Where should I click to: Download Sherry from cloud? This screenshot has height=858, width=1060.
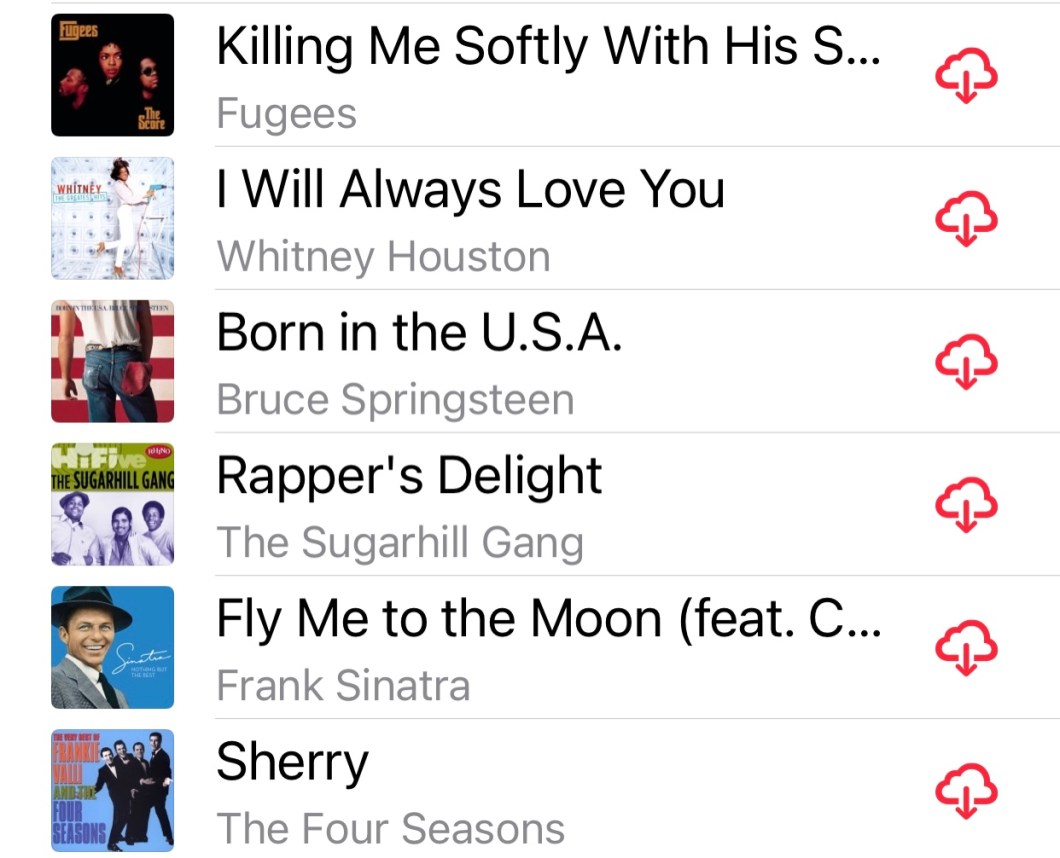point(965,792)
